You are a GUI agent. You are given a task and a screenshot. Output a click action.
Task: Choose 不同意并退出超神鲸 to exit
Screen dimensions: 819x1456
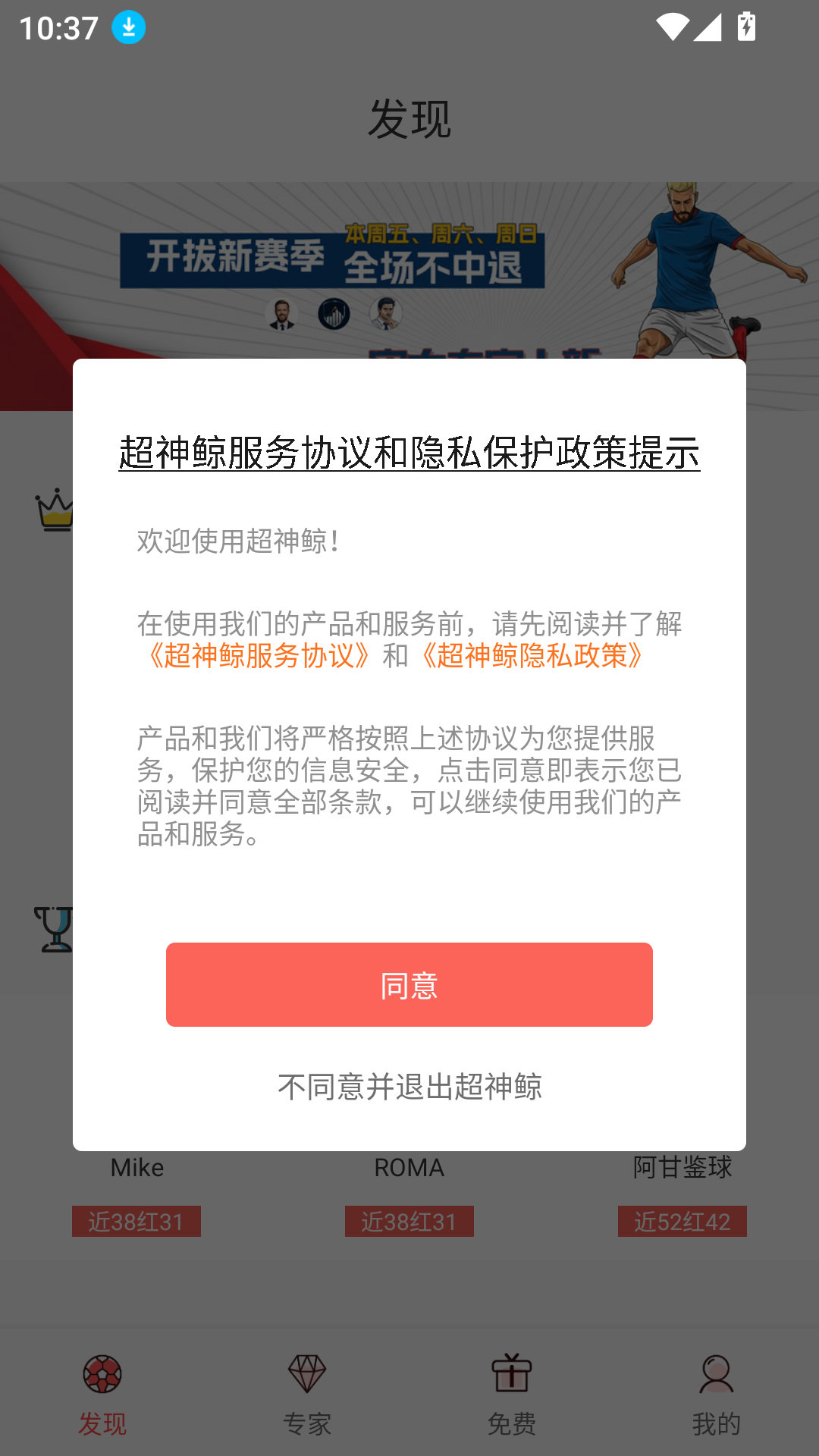pos(409,1087)
